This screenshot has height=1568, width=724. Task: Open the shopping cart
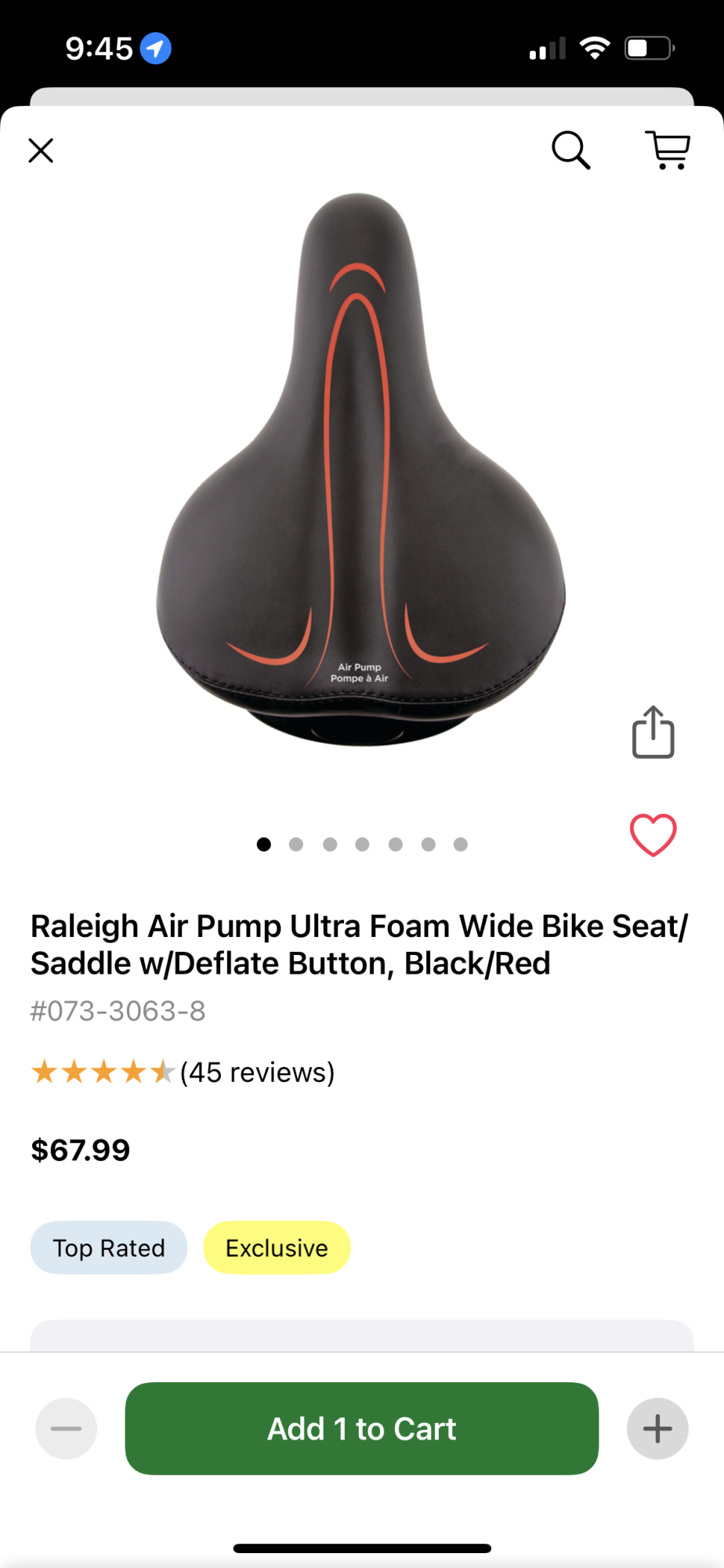(668, 150)
